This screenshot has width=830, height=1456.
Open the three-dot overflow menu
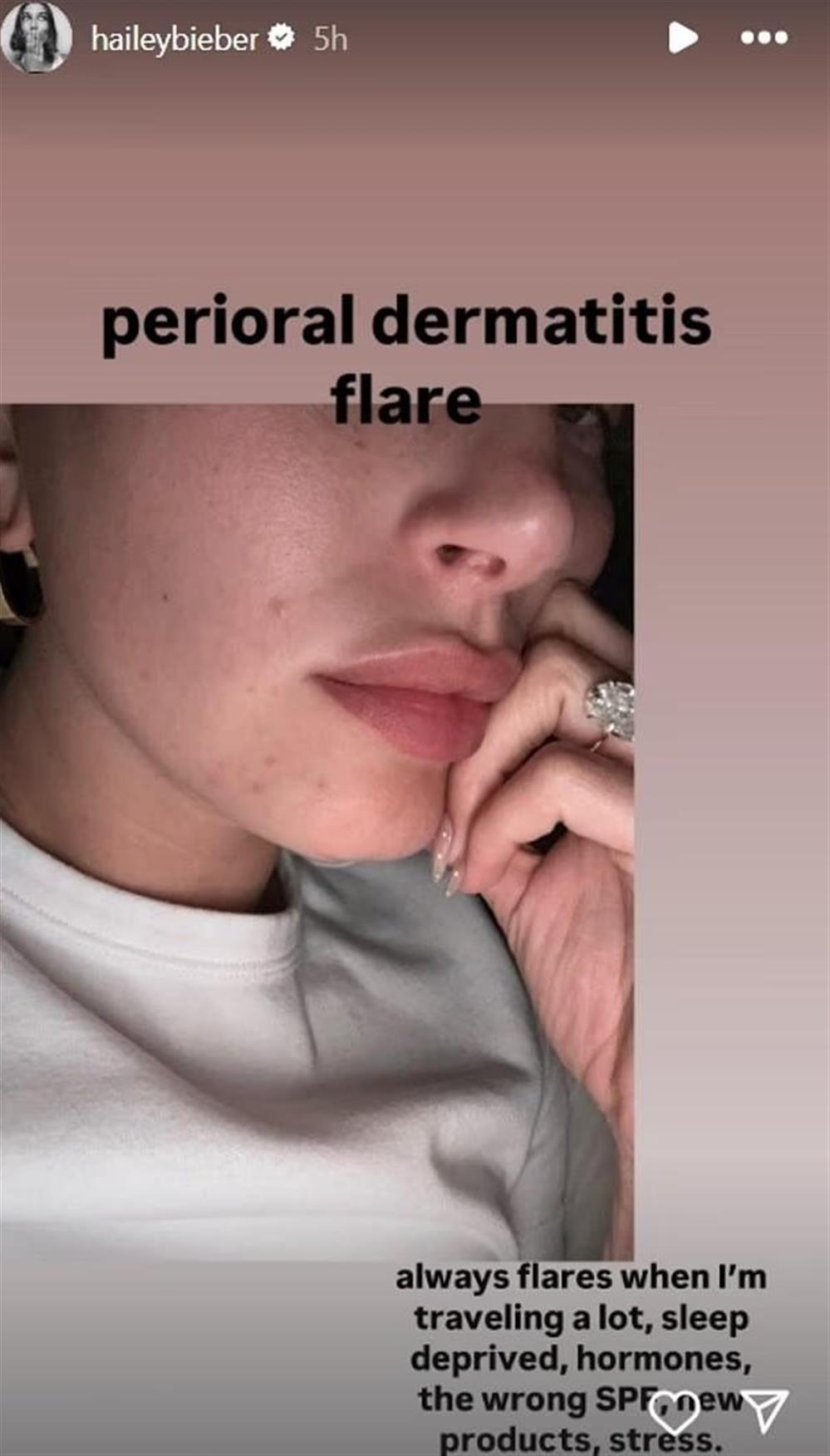[x=764, y=37]
